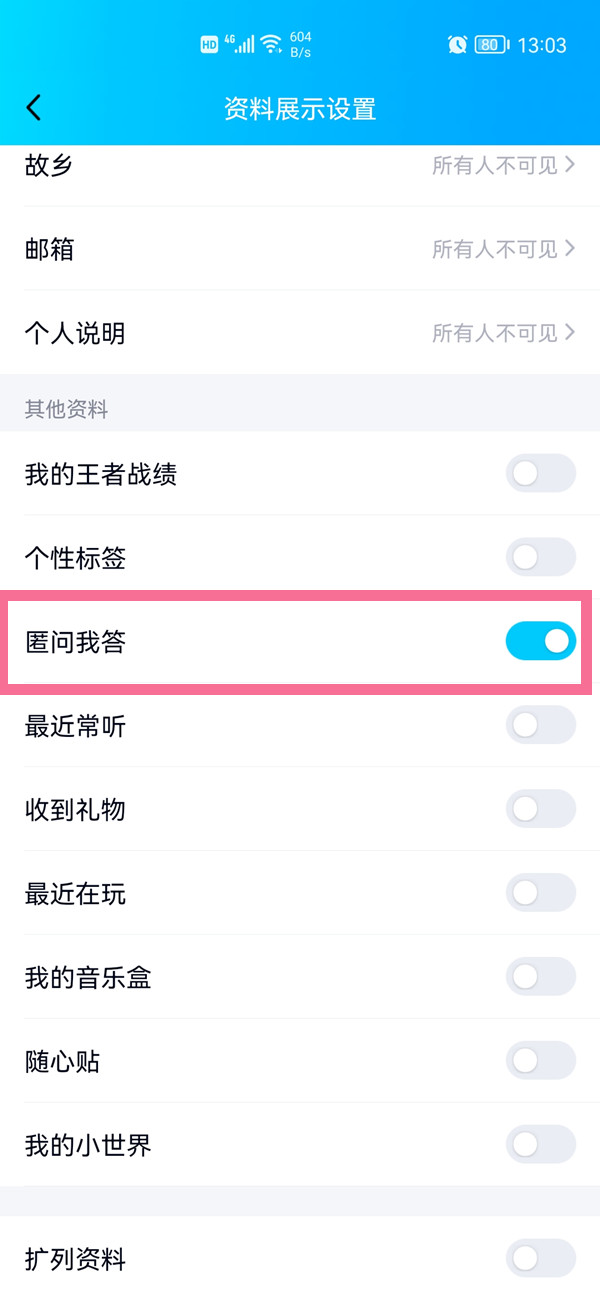Image resolution: width=600 pixels, height=1300 pixels.
Task: Enable 随心贴 switch
Action: [x=541, y=1061]
